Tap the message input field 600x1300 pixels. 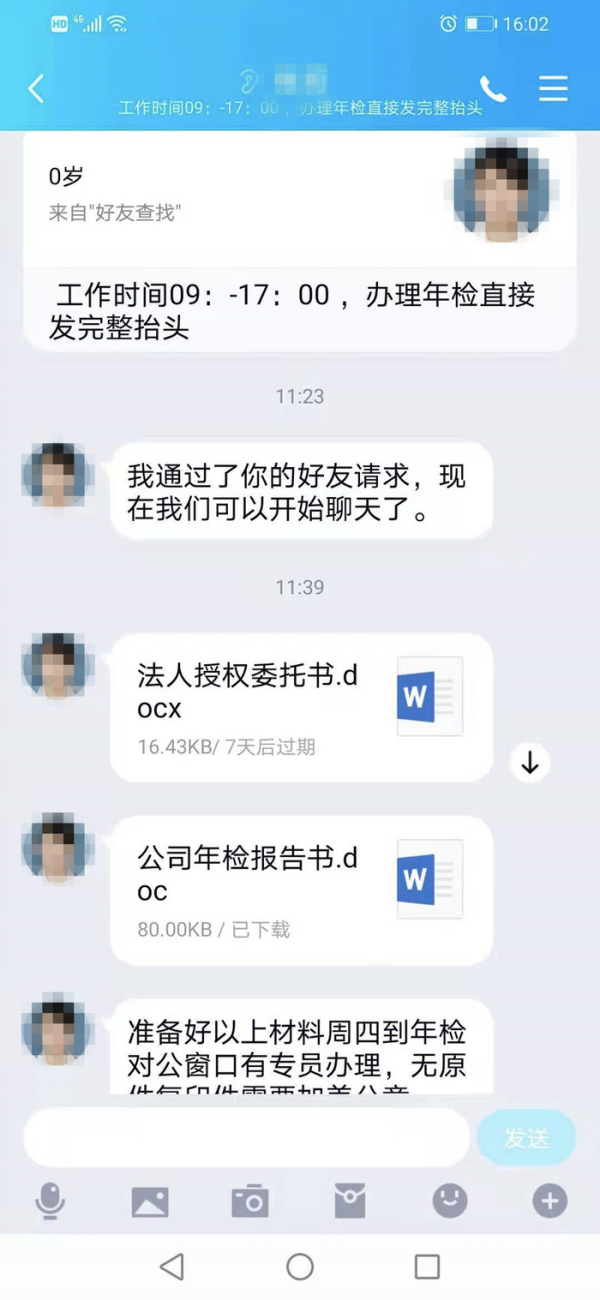coord(246,1137)
